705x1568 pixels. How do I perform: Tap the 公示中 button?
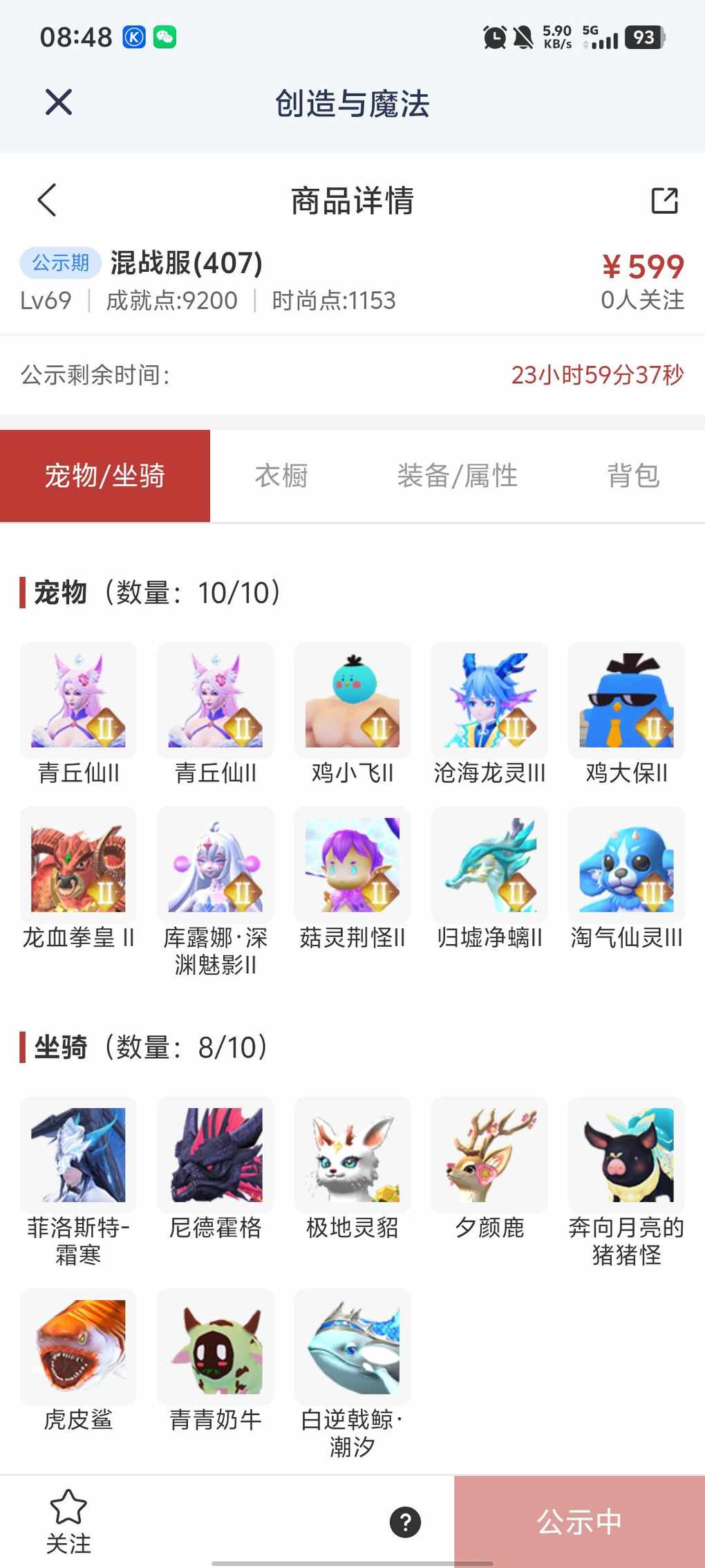click(x=579, y=1522)
